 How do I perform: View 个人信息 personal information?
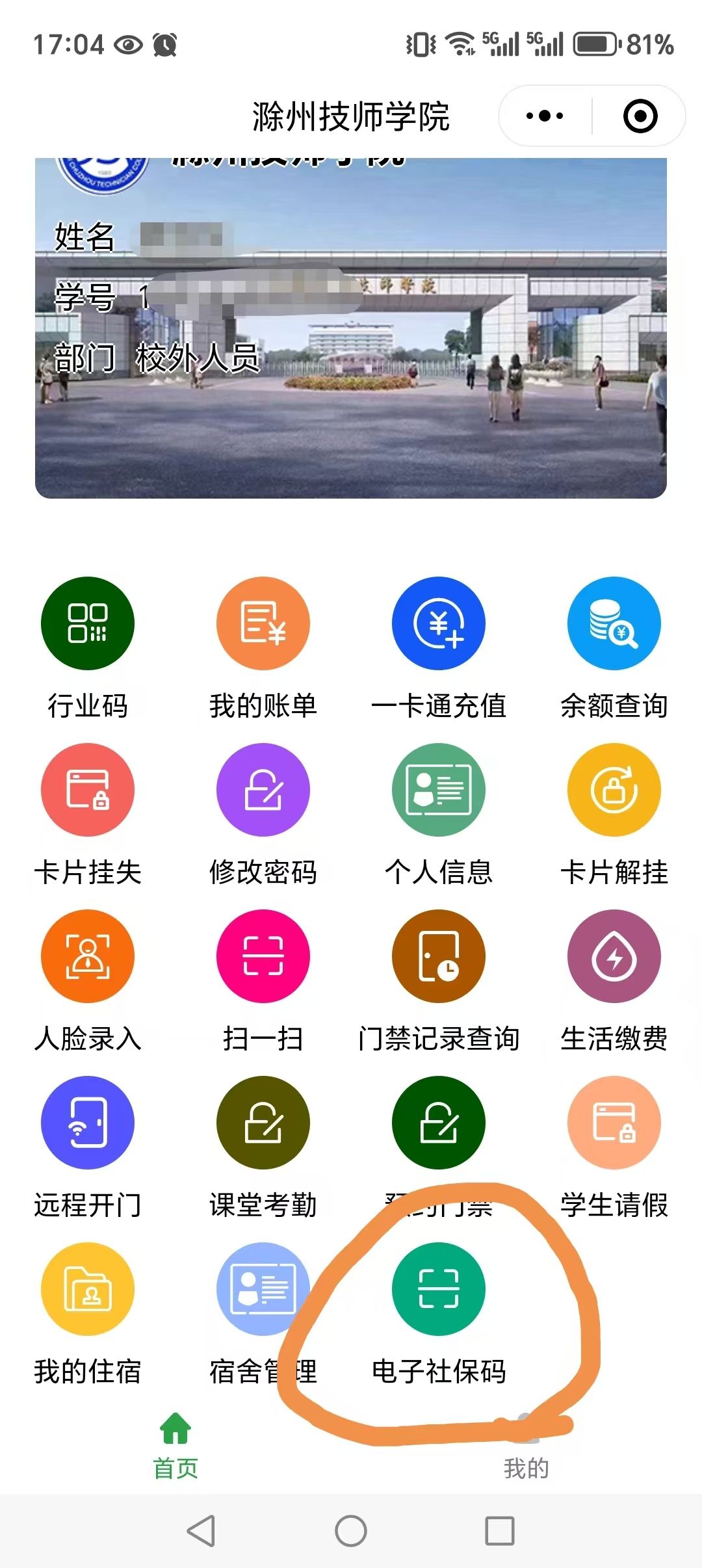pos(437,789)
